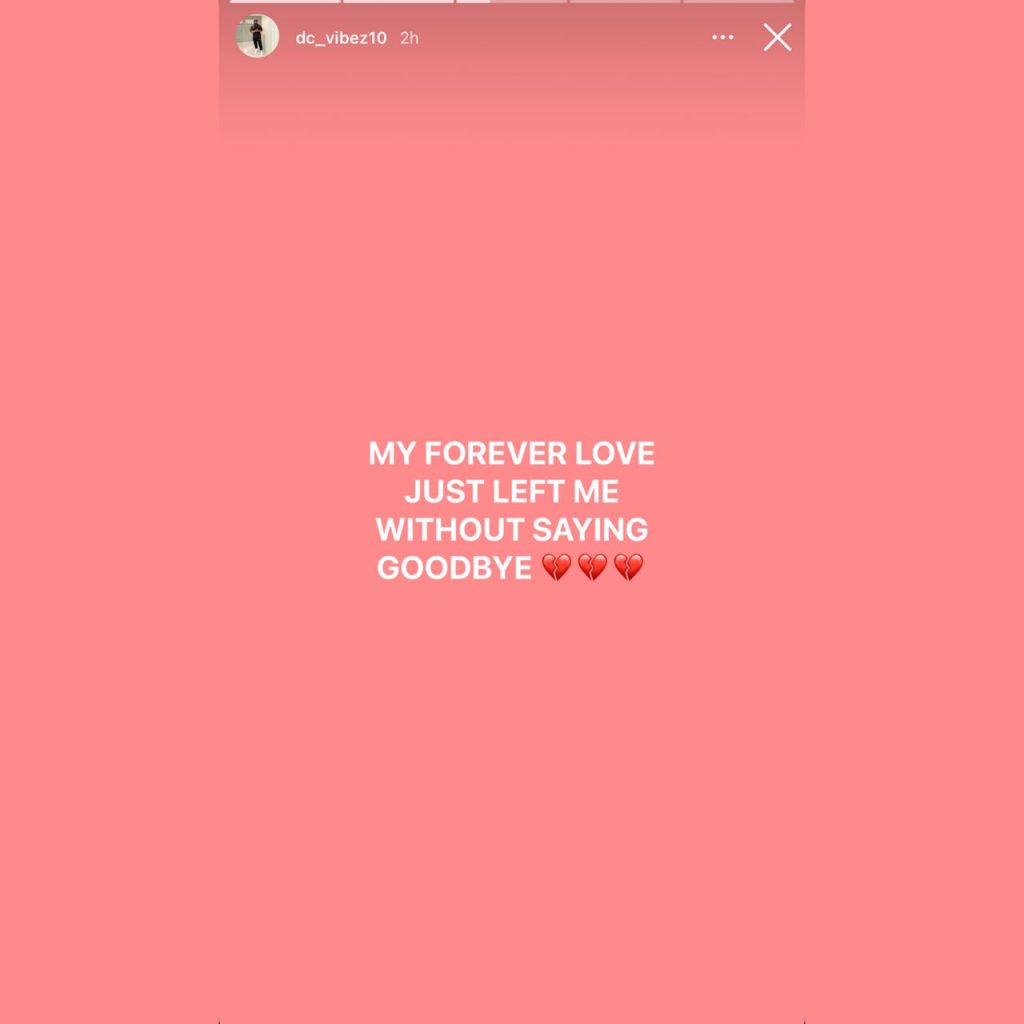
Task: Open dc_vibez10's profile picture
Action: point(257,37)
